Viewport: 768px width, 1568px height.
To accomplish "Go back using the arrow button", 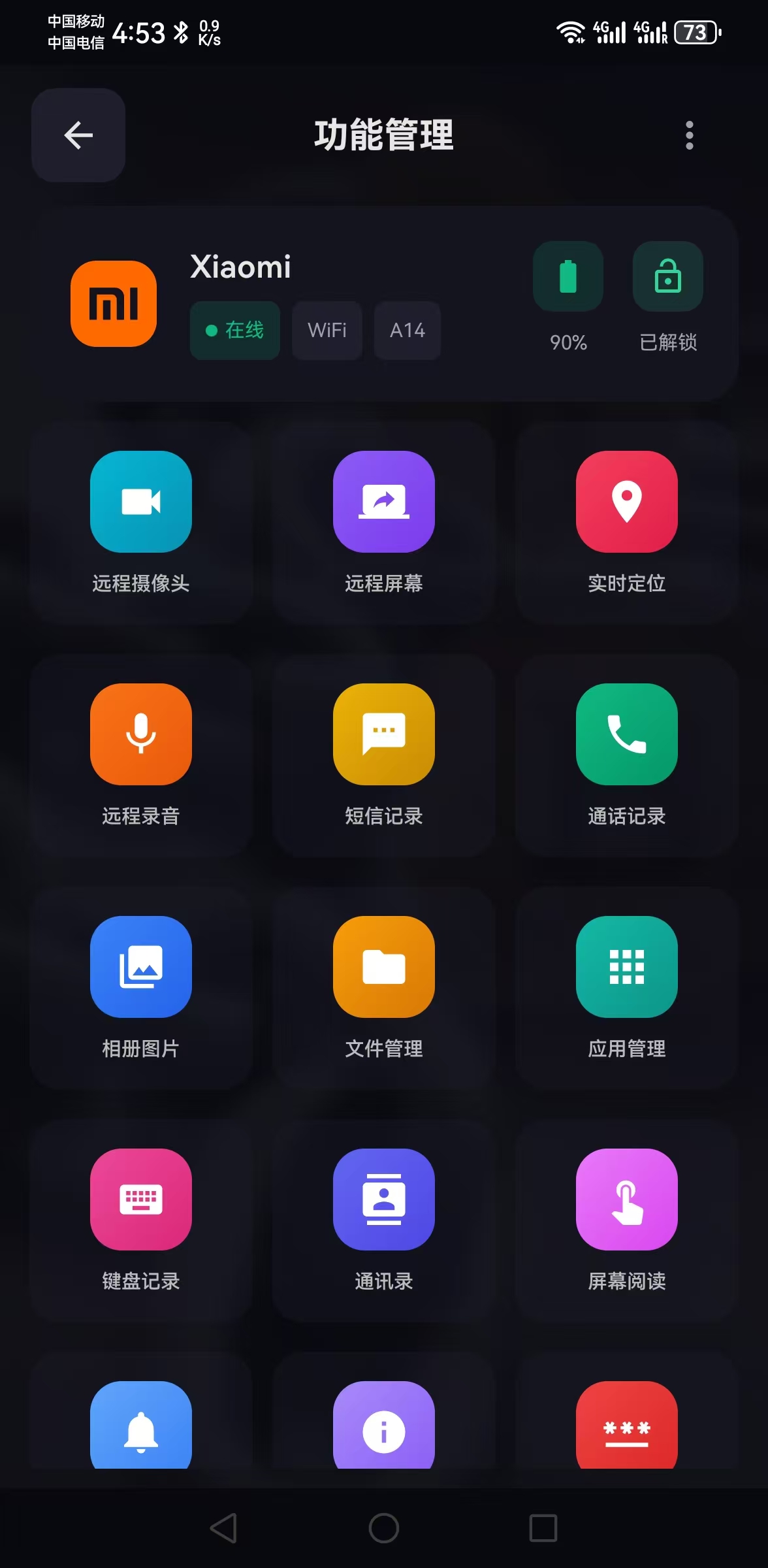I will pyautogui.click(x=78, y=135).
